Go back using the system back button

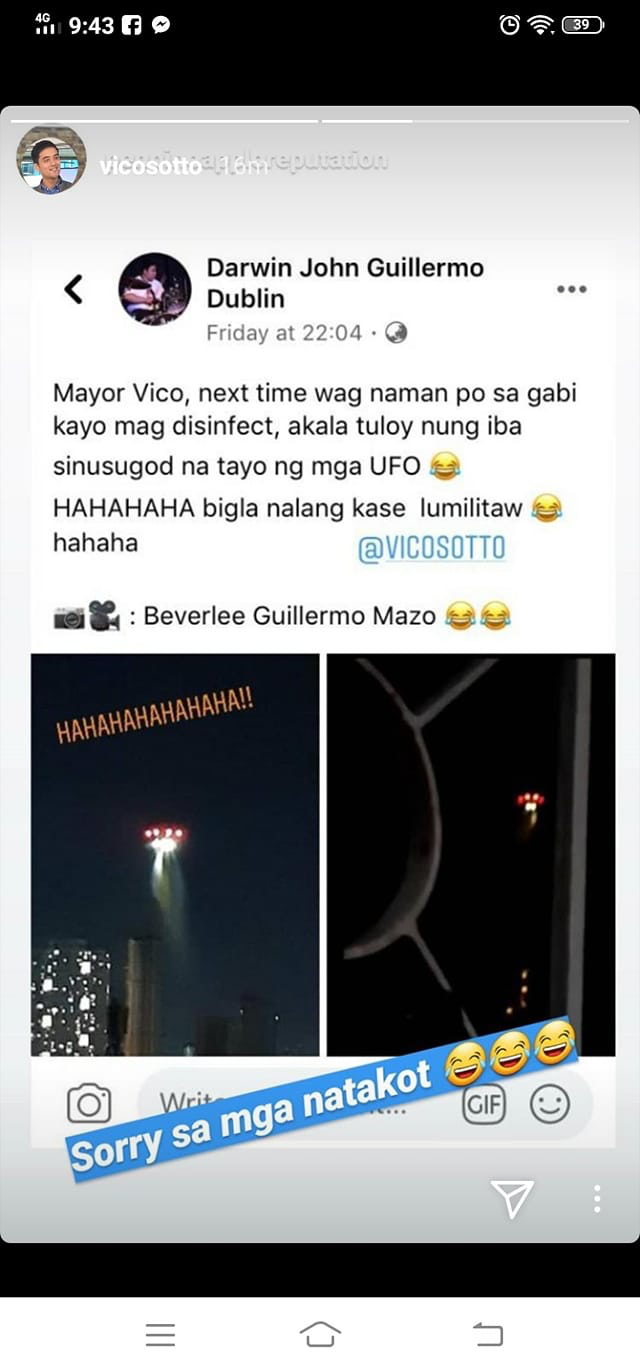pos(487,1334)
